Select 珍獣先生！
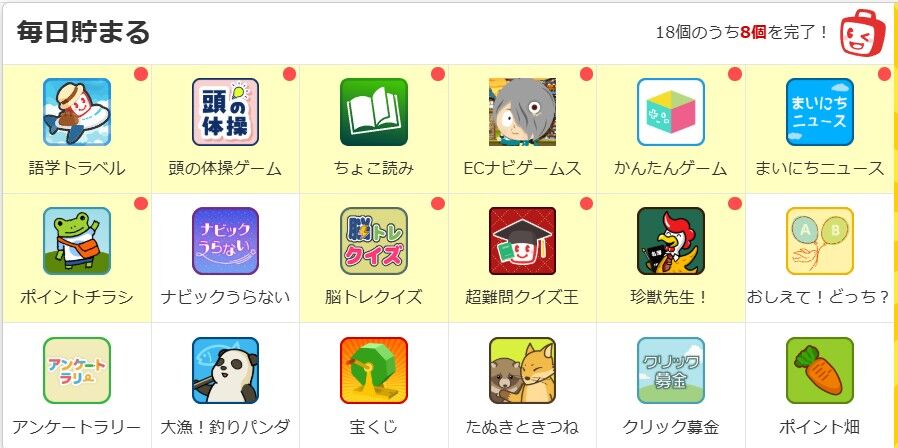This screenshot has width=898, height=448. 671,258
